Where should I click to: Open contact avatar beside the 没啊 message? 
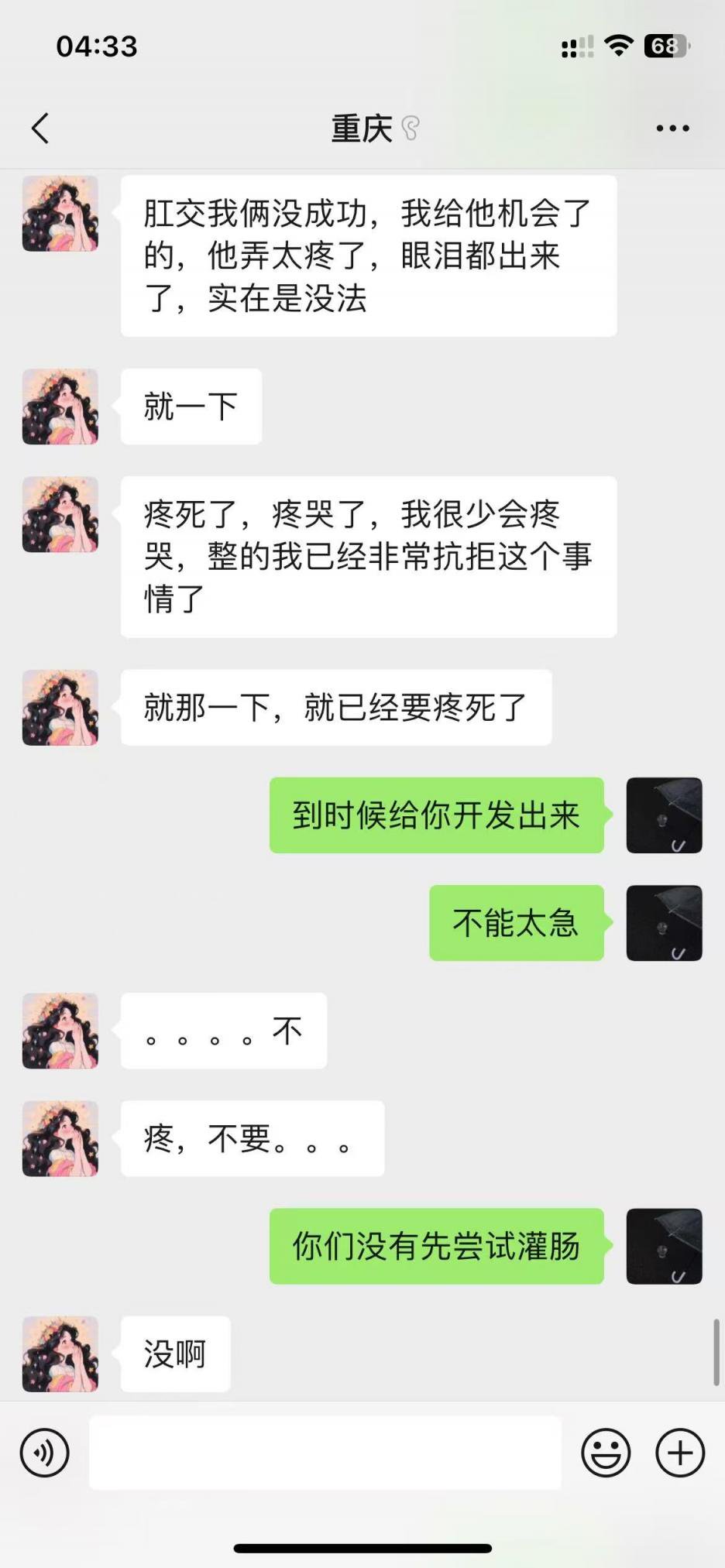click(60, 1354)
